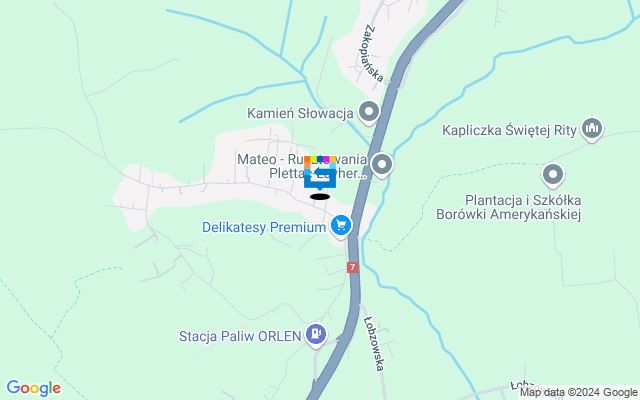Select Plantacja i Szkółka Borówki Amerykańskiej marker
Screen dimensions: 640x400
pyautogui.click(x=552, y=177)
